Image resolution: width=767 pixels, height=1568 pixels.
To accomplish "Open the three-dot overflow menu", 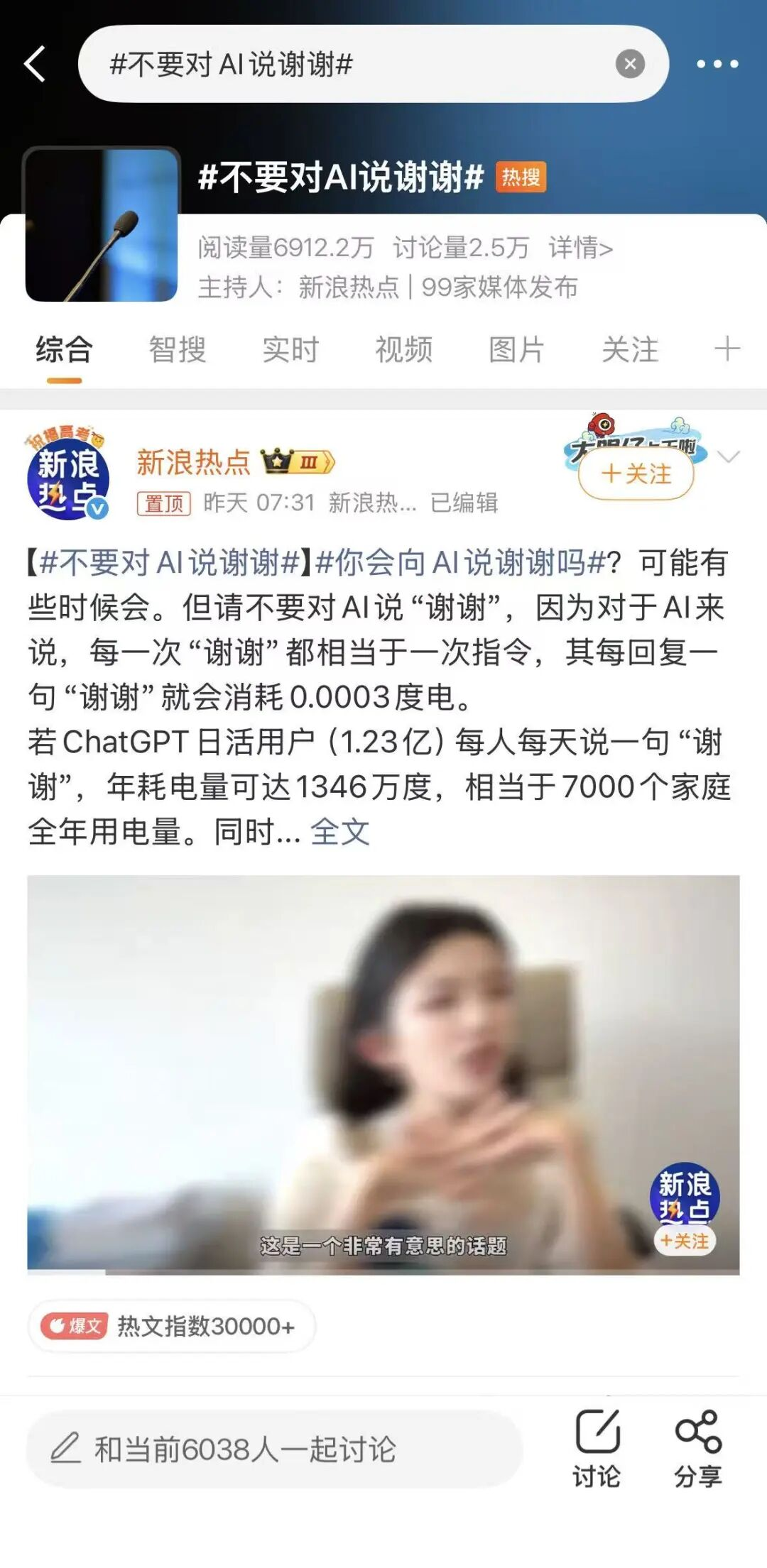I will pos(717,64).
